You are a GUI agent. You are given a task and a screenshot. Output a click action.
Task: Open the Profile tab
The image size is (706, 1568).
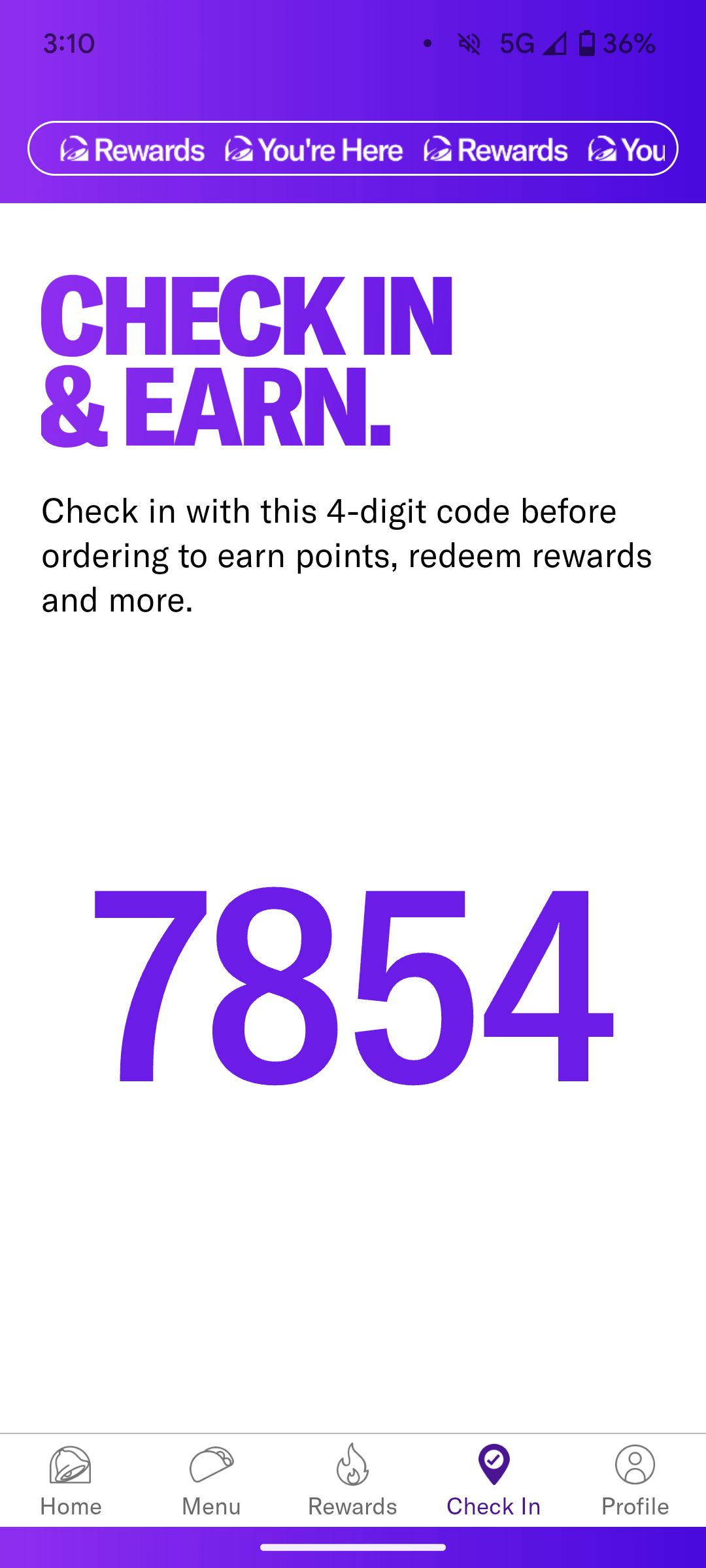(x=635, y=1480)
